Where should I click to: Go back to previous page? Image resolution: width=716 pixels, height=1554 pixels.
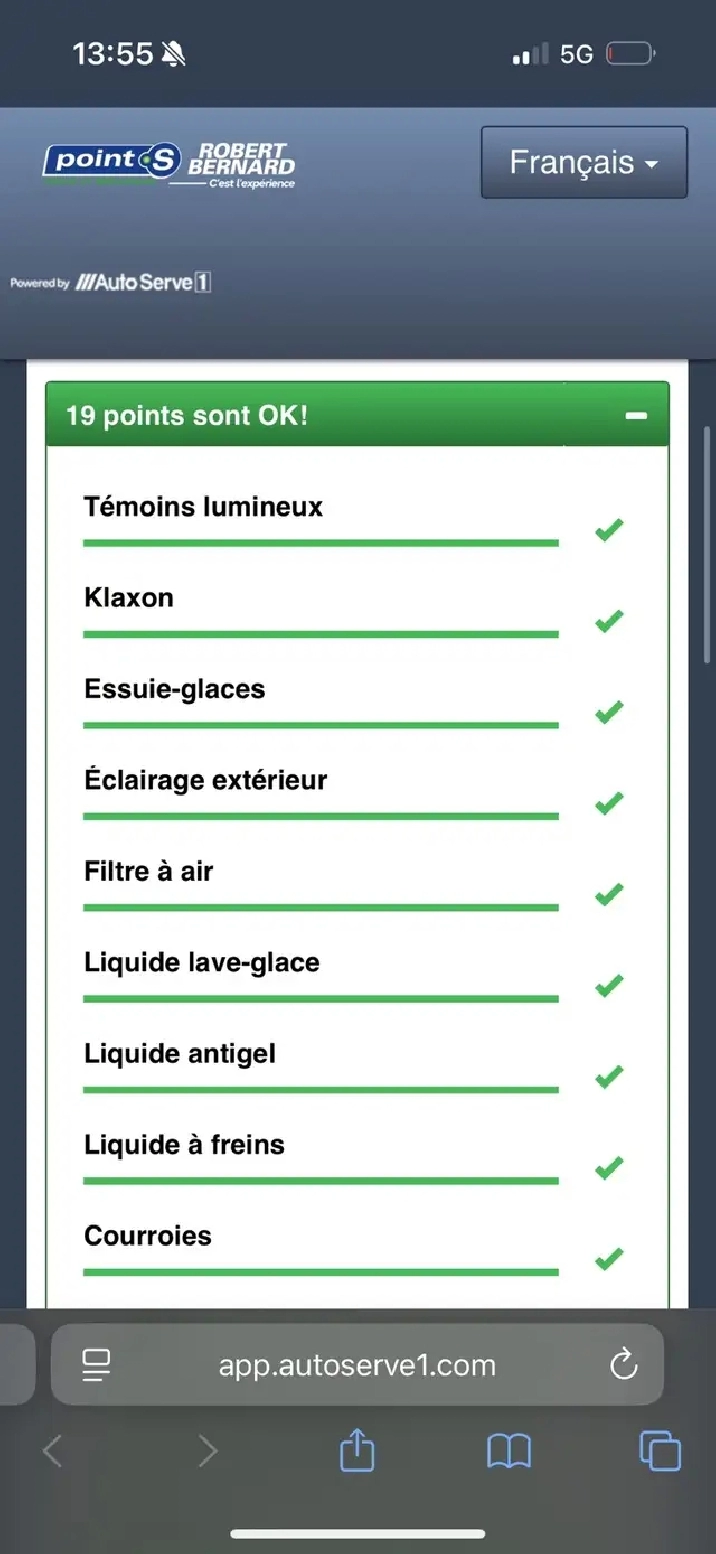click(x=52, y=1451)
